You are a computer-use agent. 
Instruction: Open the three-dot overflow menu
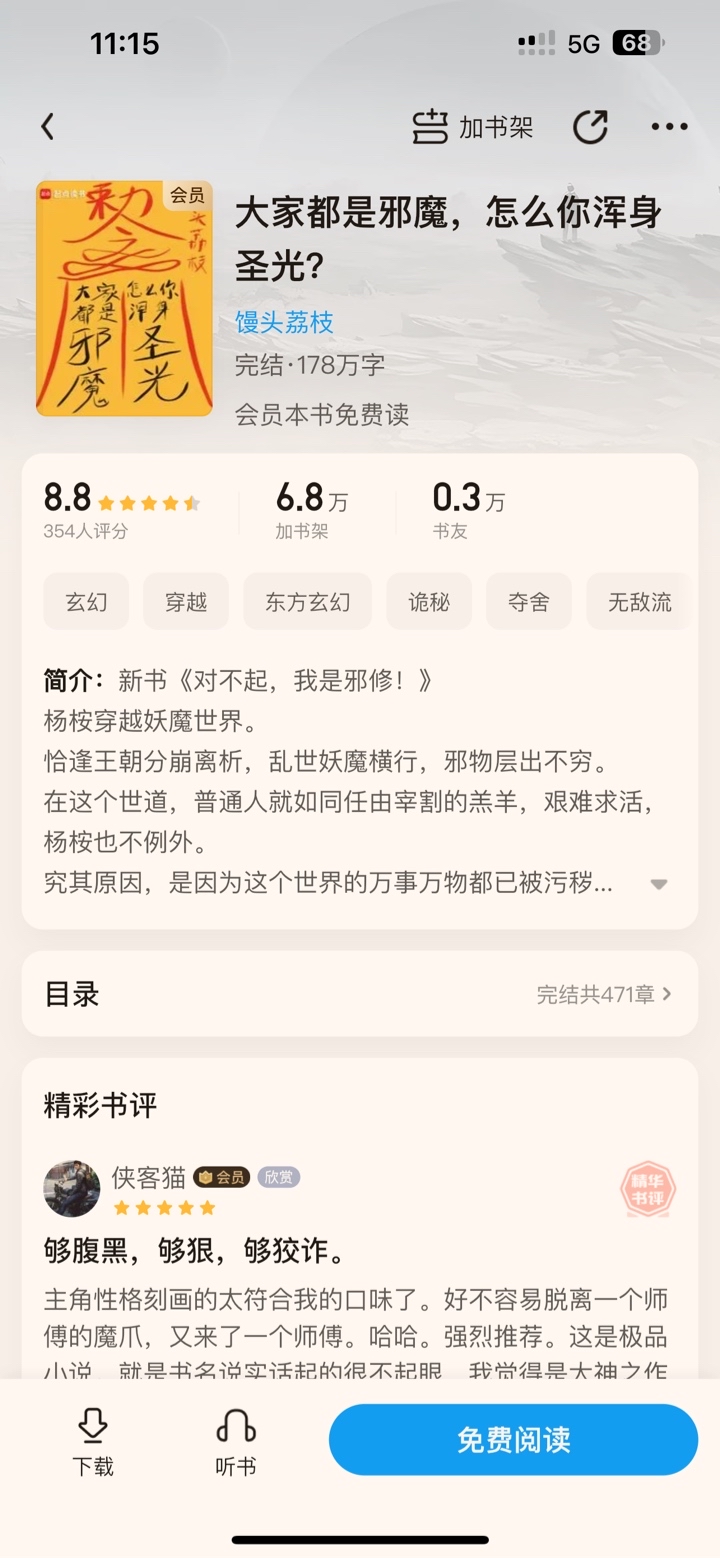[669, 127]
